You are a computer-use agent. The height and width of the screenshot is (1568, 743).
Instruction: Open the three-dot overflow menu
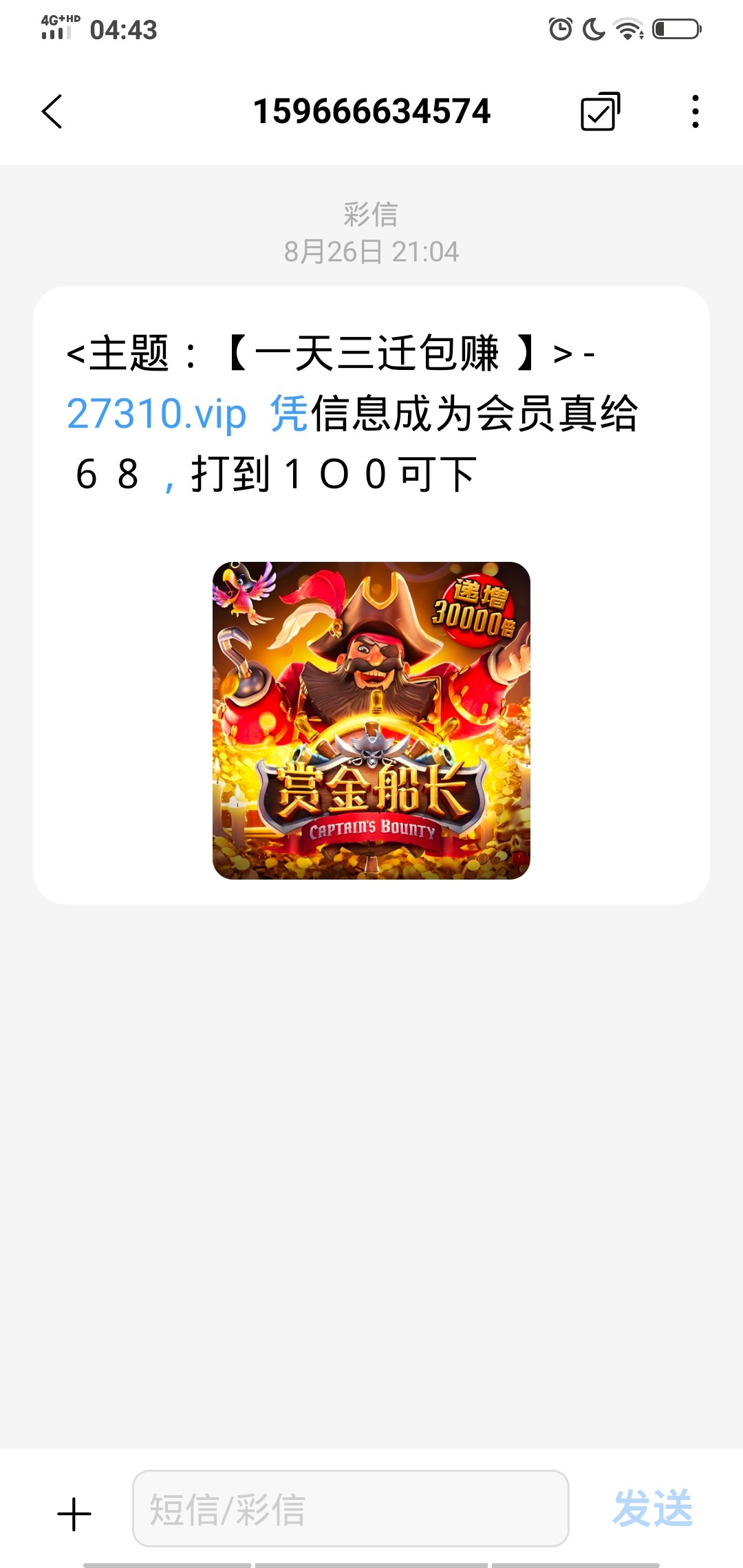click(x=696, y=111)
